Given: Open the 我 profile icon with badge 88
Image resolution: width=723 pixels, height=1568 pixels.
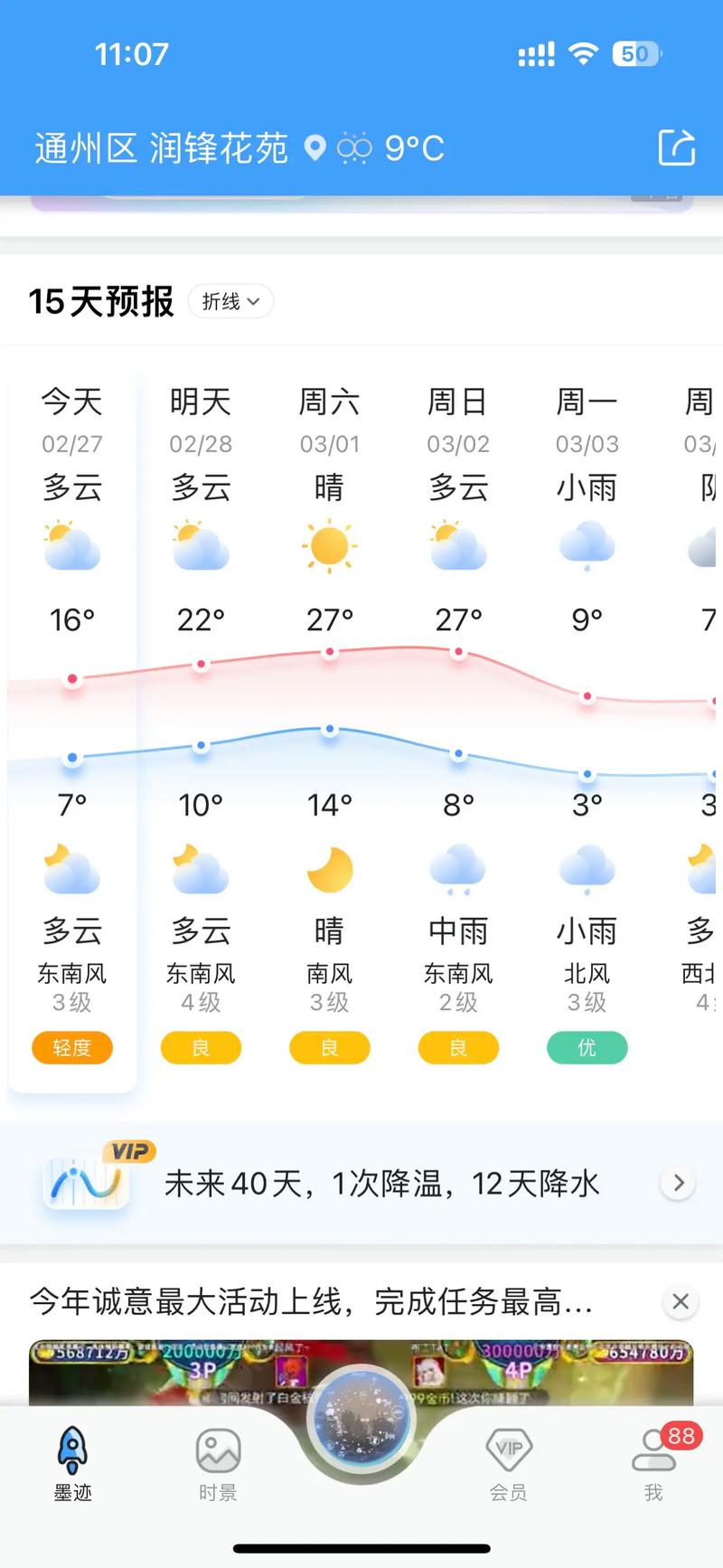Looking at the screenshot, I should pyautogui.click(x=653, y=1451).
